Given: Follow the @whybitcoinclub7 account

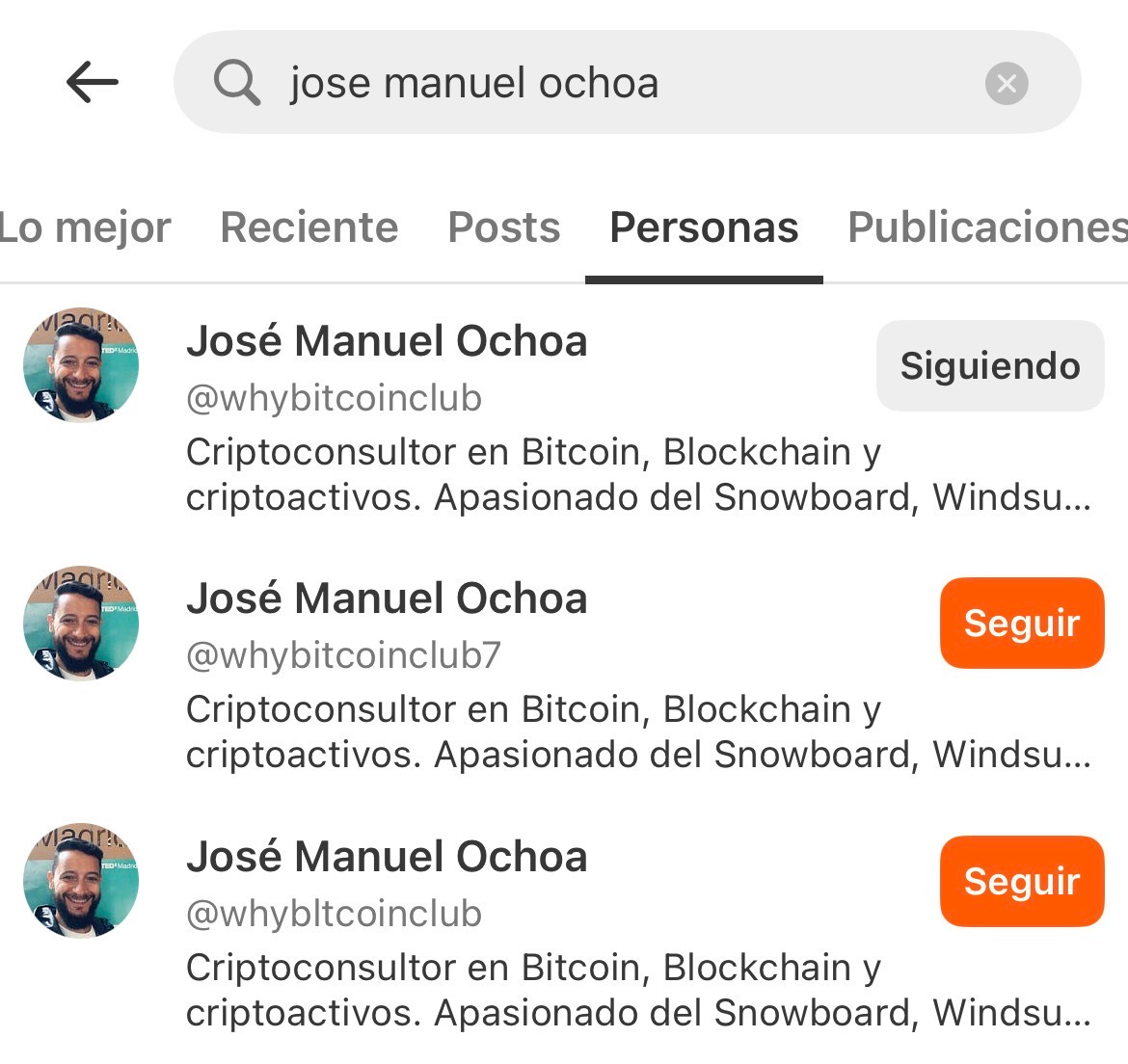Looking at the screenshot, I should 1021,624.
